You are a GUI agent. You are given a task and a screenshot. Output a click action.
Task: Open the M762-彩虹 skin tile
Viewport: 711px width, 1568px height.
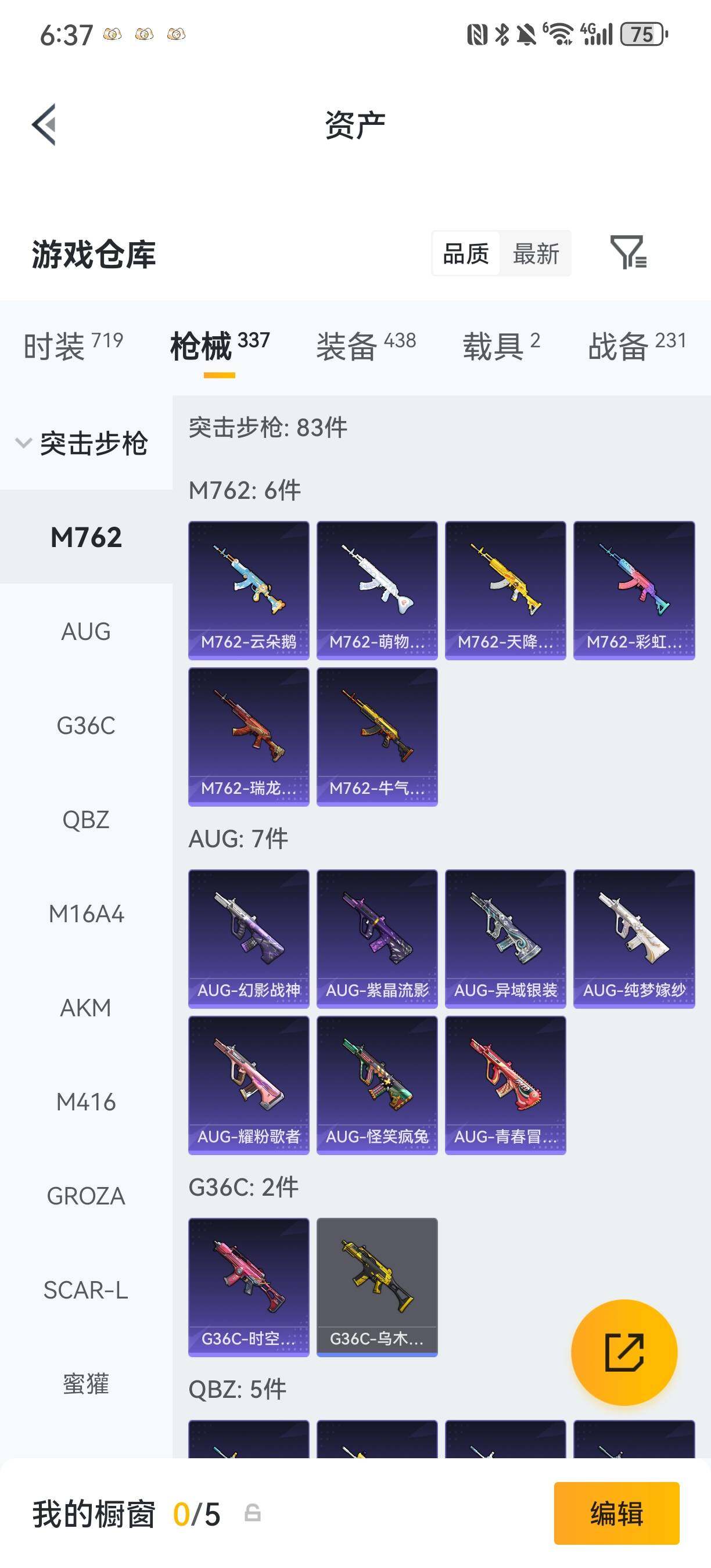point(634,590)
